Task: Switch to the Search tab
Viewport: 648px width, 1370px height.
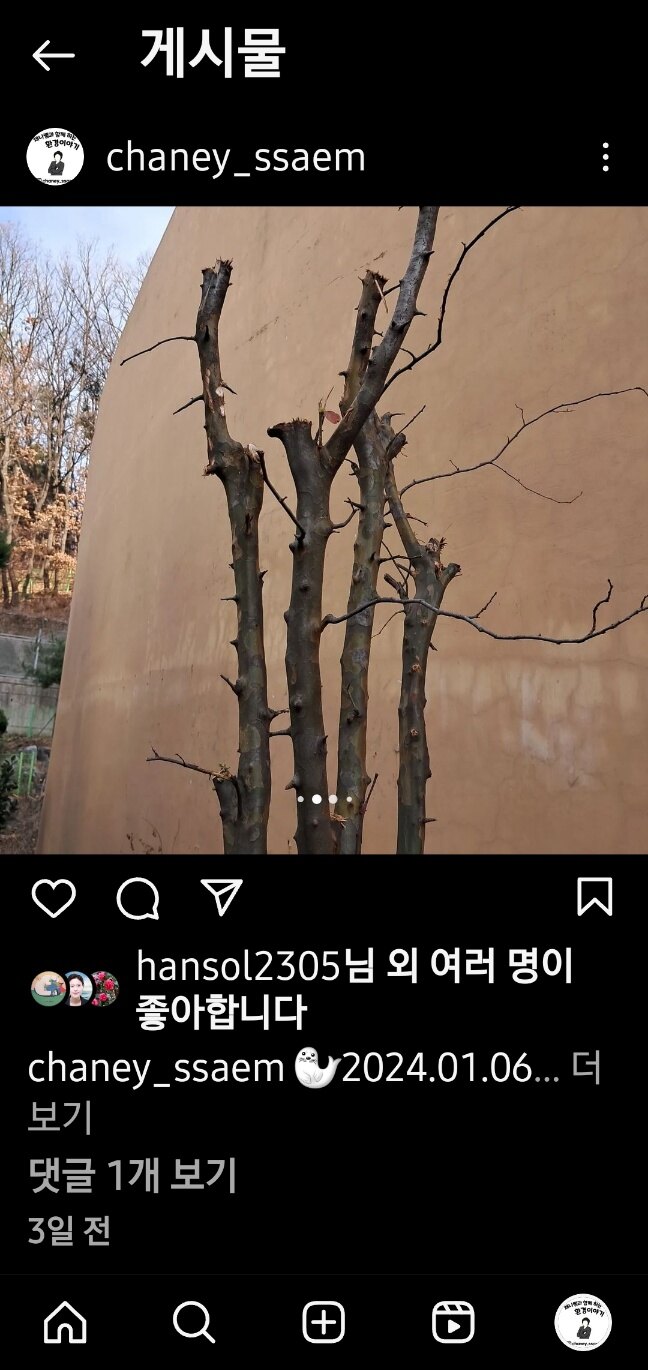Action: pyautogui.click(x=194, y=1322)
